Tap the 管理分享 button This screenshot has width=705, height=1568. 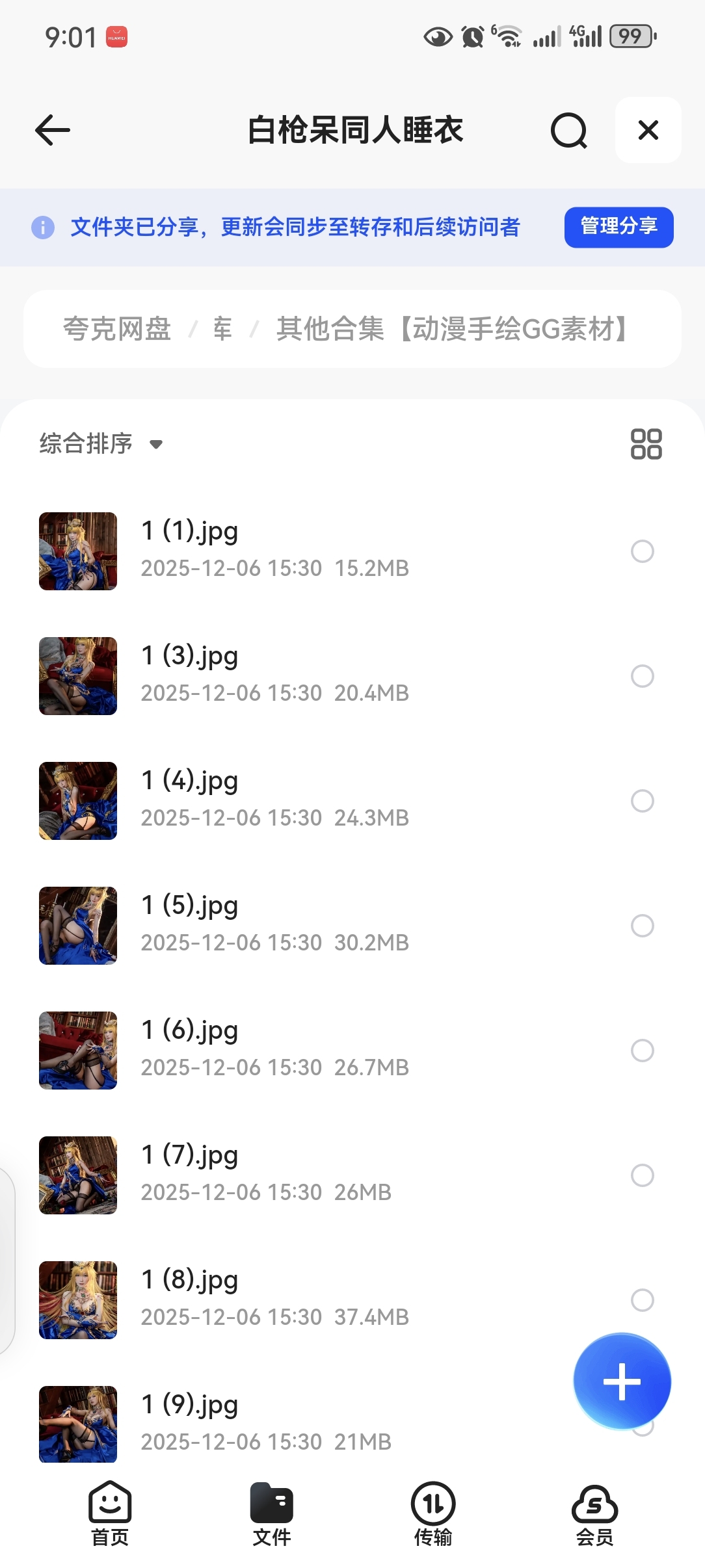(619, 227)
